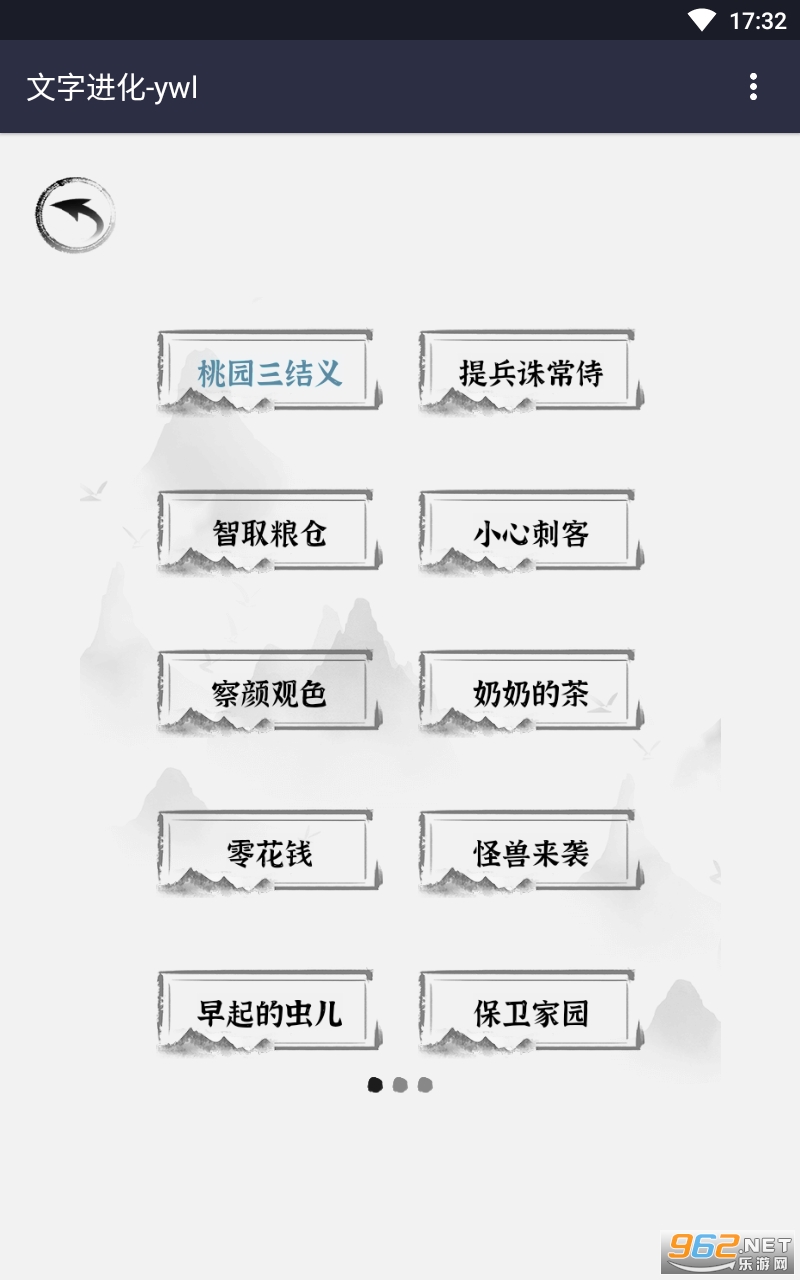Open the overflow menu in the app bar
The width and height of the screenshot is (800, 1280).
[753, 87]
